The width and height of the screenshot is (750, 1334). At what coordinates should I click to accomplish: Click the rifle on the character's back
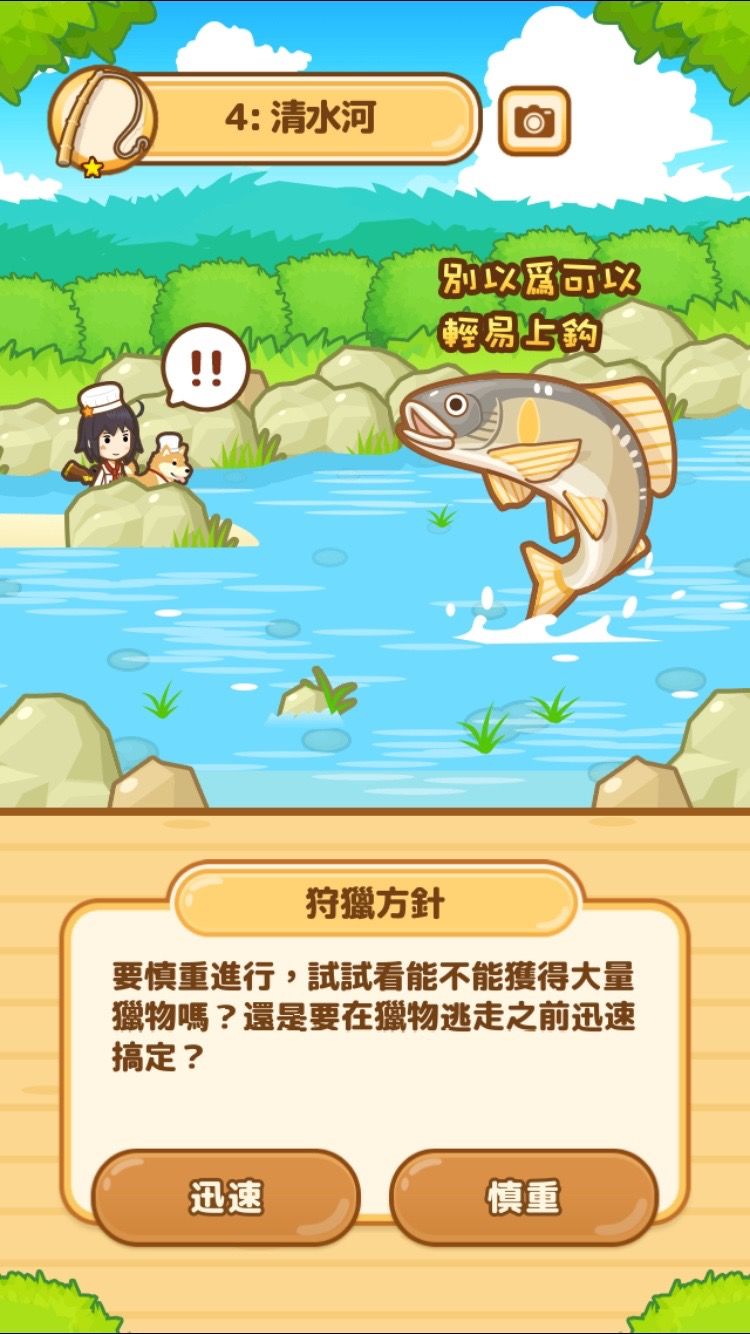click(x=78, y=472)
